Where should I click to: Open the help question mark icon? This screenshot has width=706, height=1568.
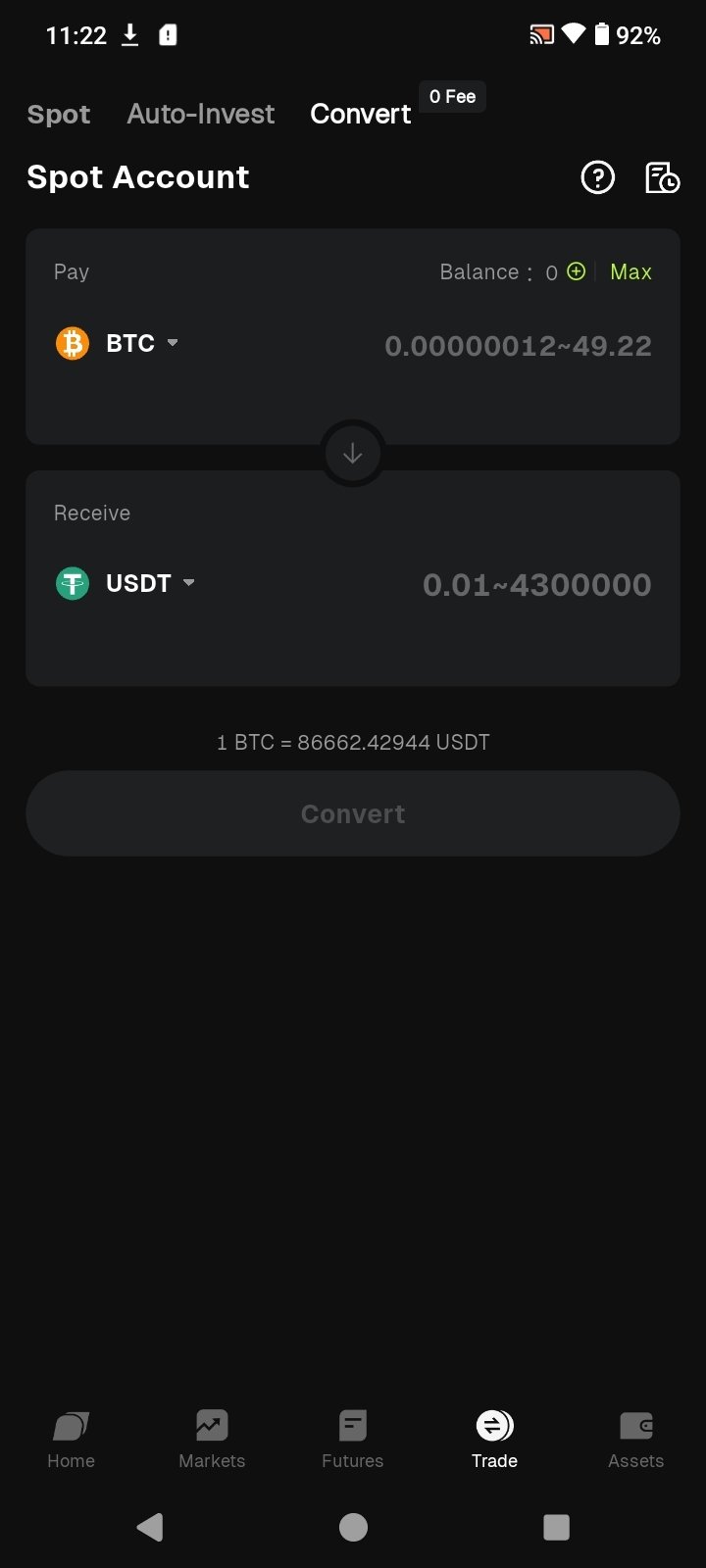(x=597, y=177)
